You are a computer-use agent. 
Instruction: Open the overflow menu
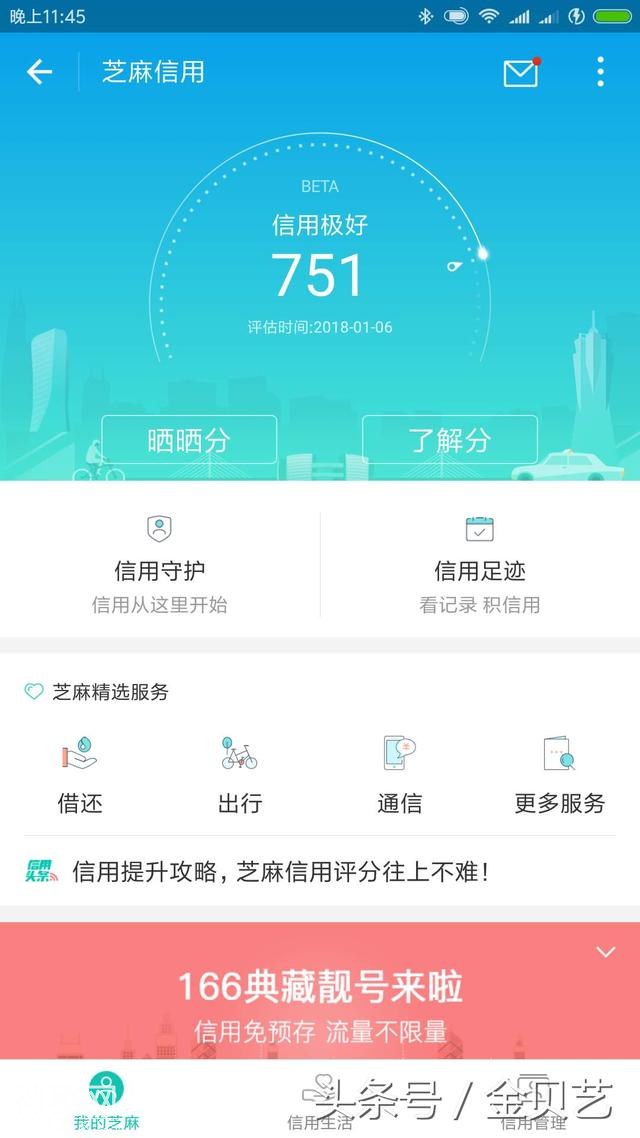600,72
